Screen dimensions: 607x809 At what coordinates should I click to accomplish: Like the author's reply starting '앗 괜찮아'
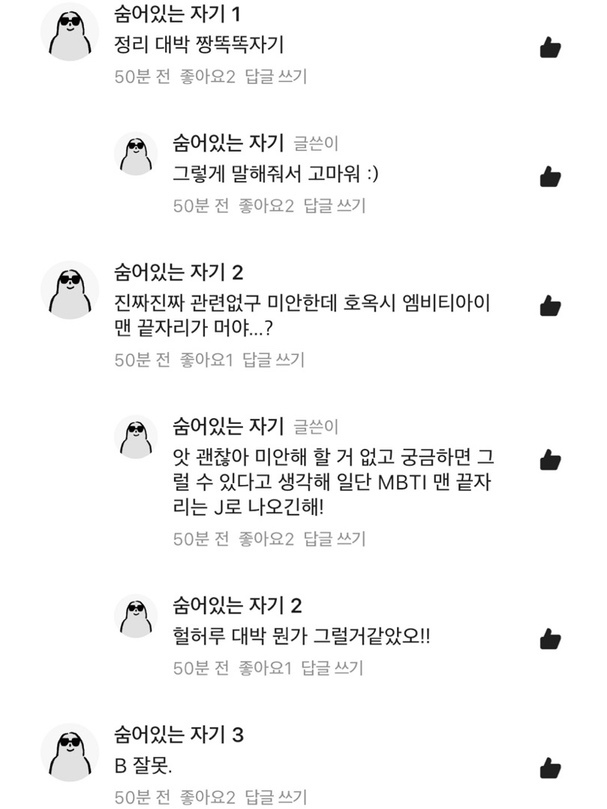pyautogui.click(x=549, y=461)
